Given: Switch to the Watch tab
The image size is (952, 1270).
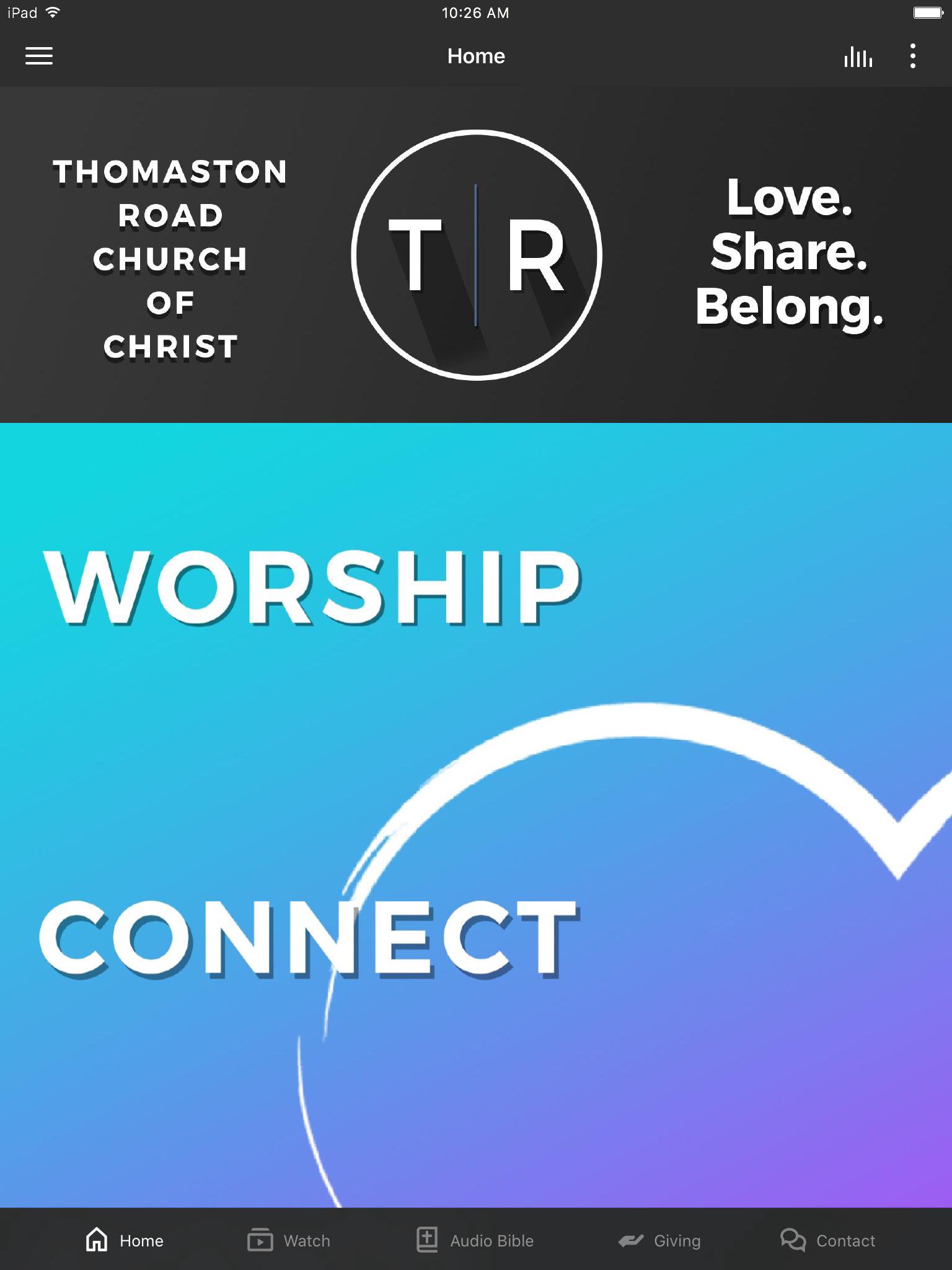Looking at the screenshot, I should pos(289,1240).
